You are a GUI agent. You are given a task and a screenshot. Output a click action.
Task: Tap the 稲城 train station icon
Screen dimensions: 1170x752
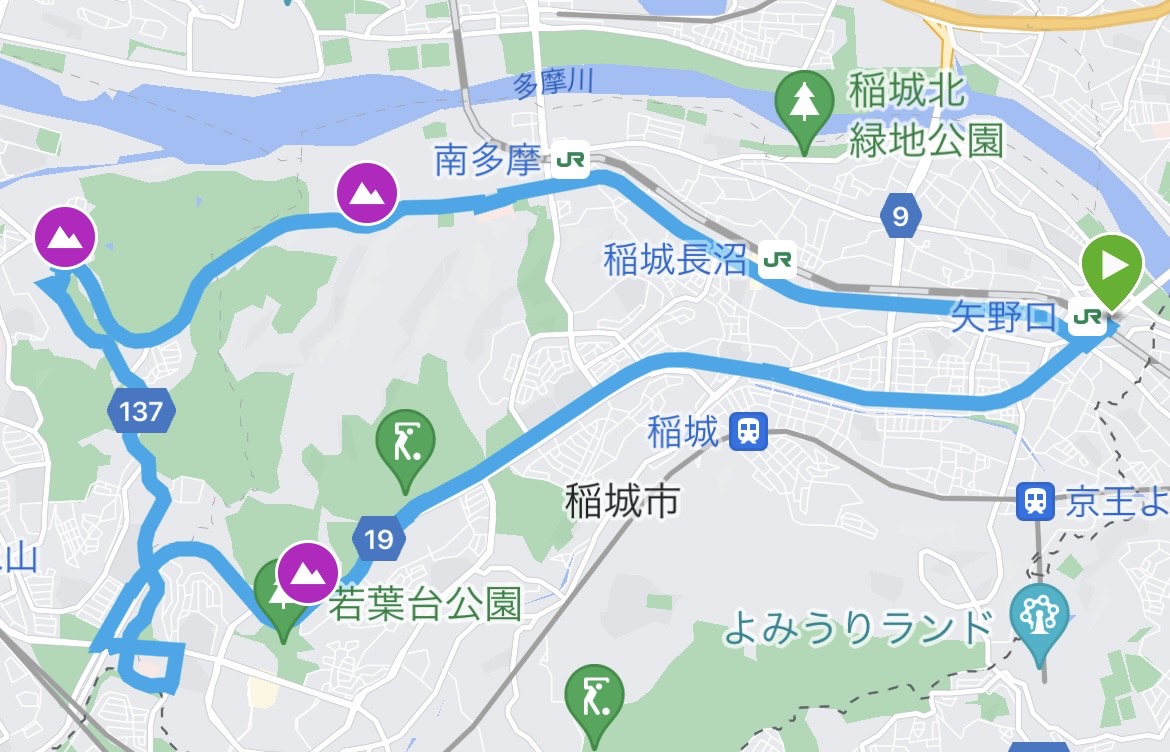pyautogui.click(x=748, y=432)
